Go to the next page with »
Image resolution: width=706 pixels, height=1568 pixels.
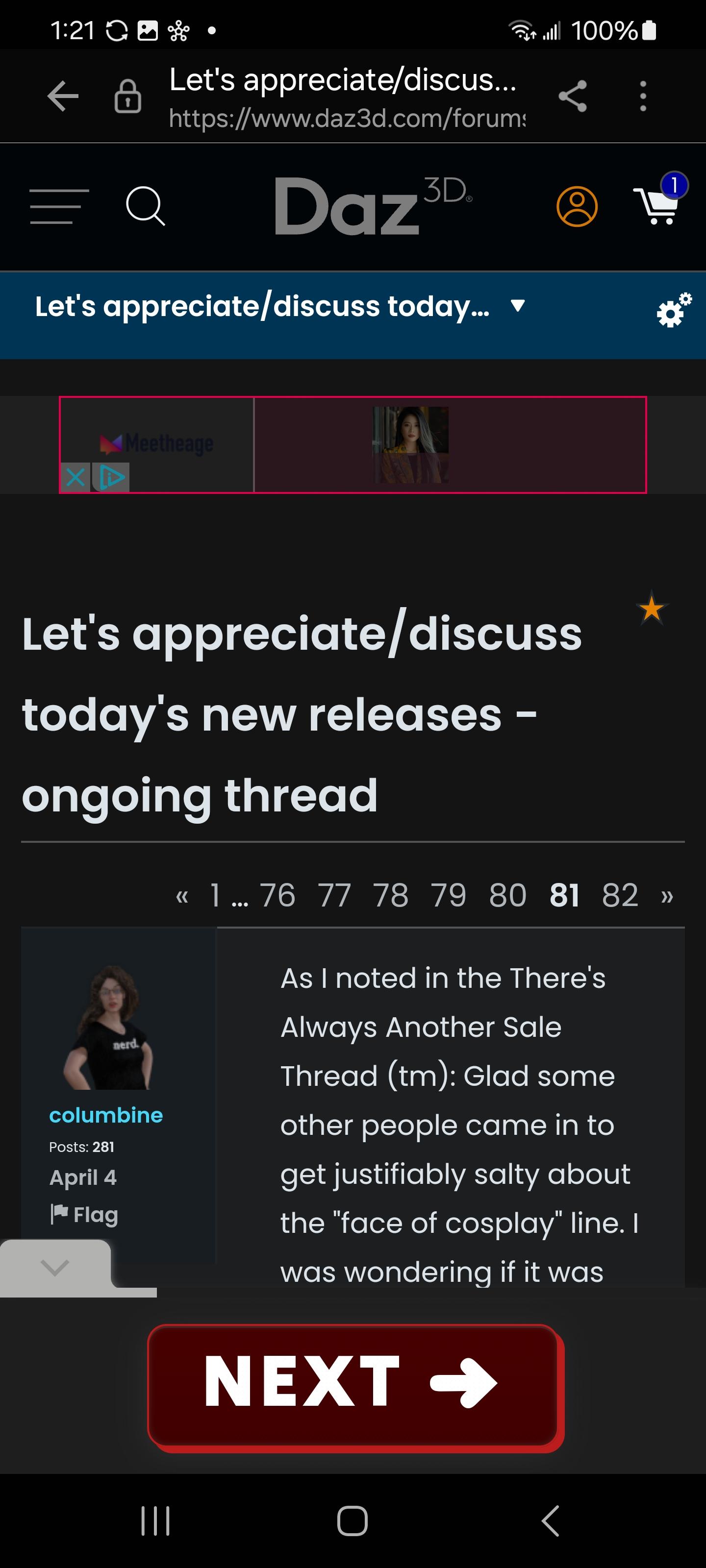(667, 895)
